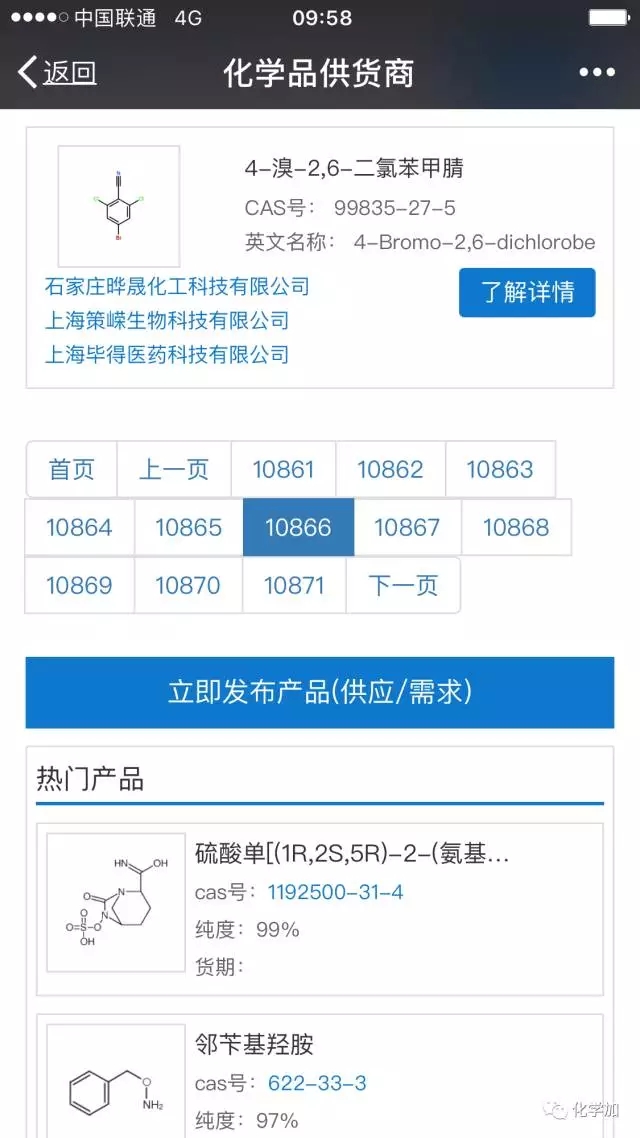Select page 10867
The height and width of the screenshot is (1138, 640).
pyautogui.click(x=407, y=527)
